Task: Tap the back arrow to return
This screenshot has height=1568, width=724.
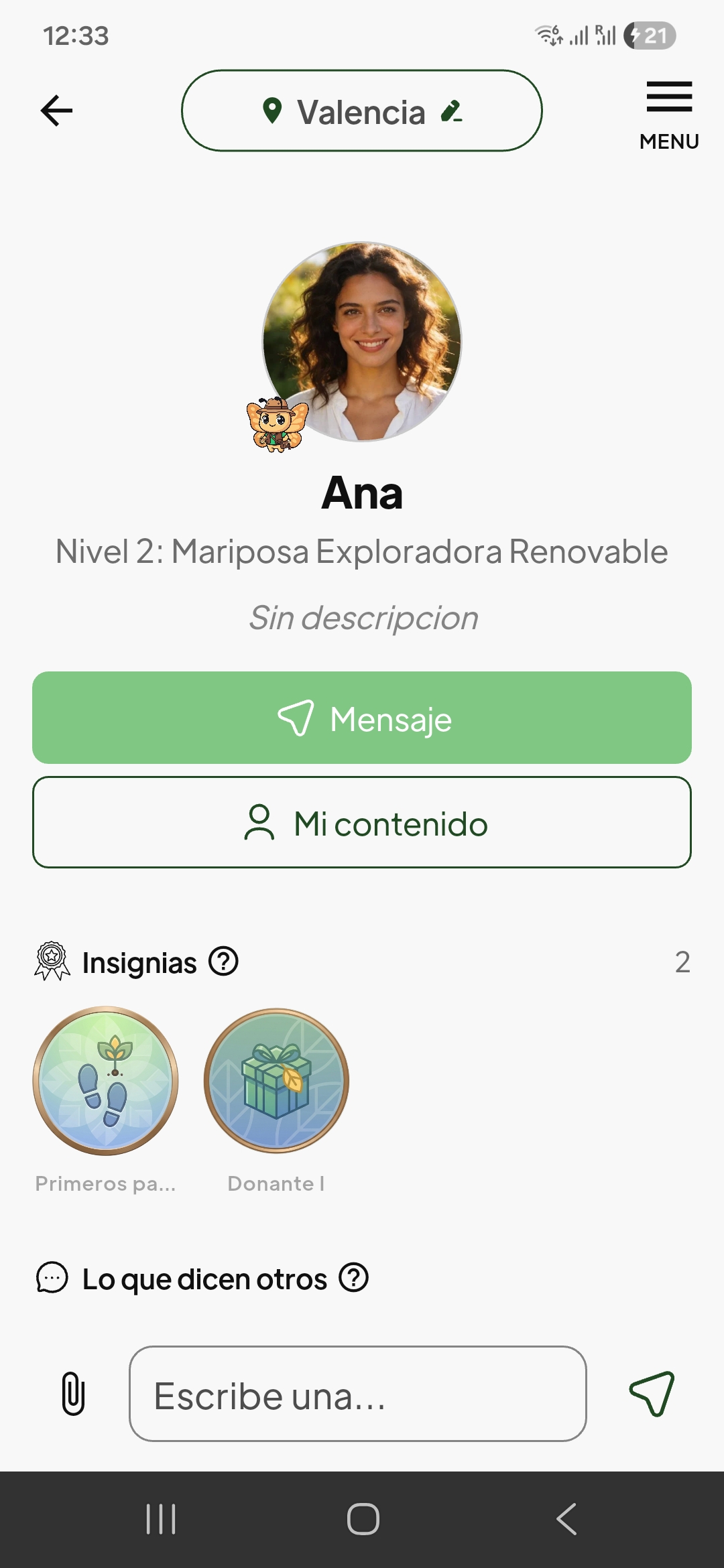Action: coord(57,111)
